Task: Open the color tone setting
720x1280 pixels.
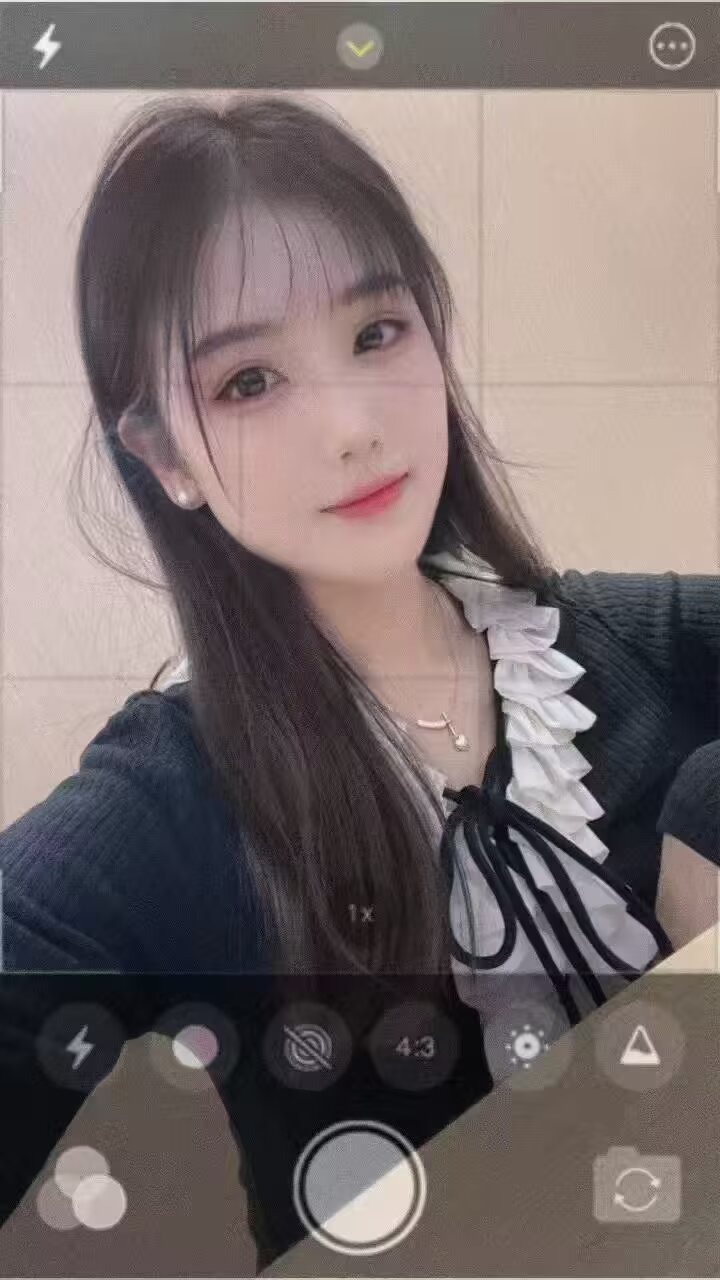Action: click(195, 1047)
